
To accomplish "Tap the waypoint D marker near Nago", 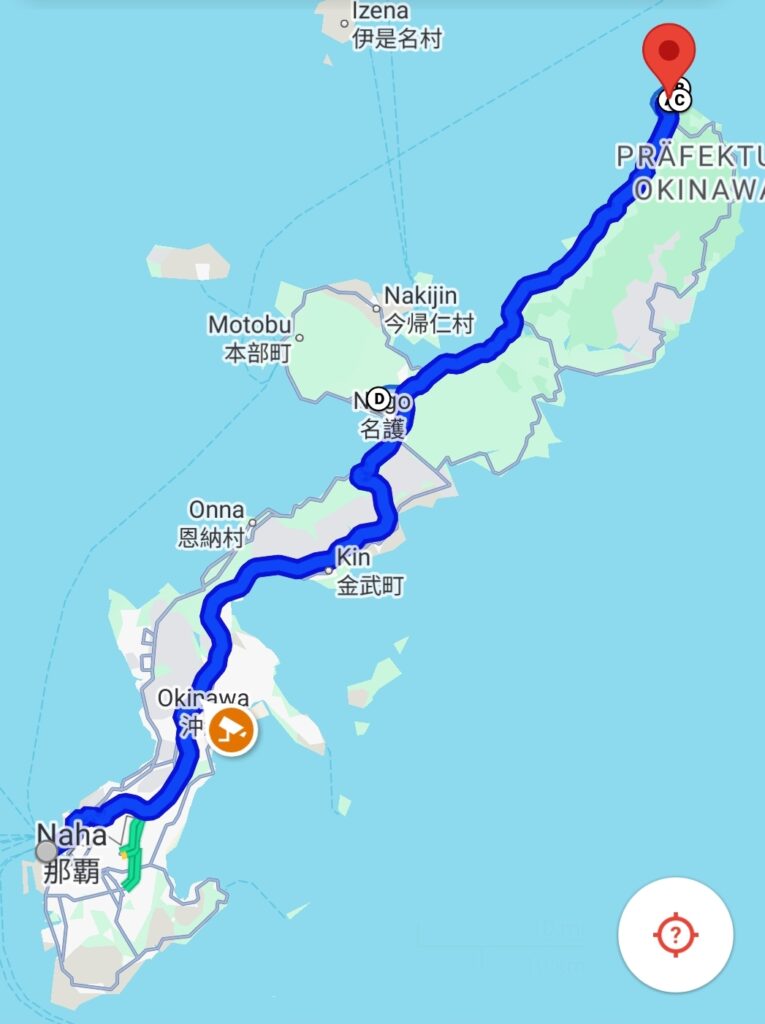I will 378,399.
